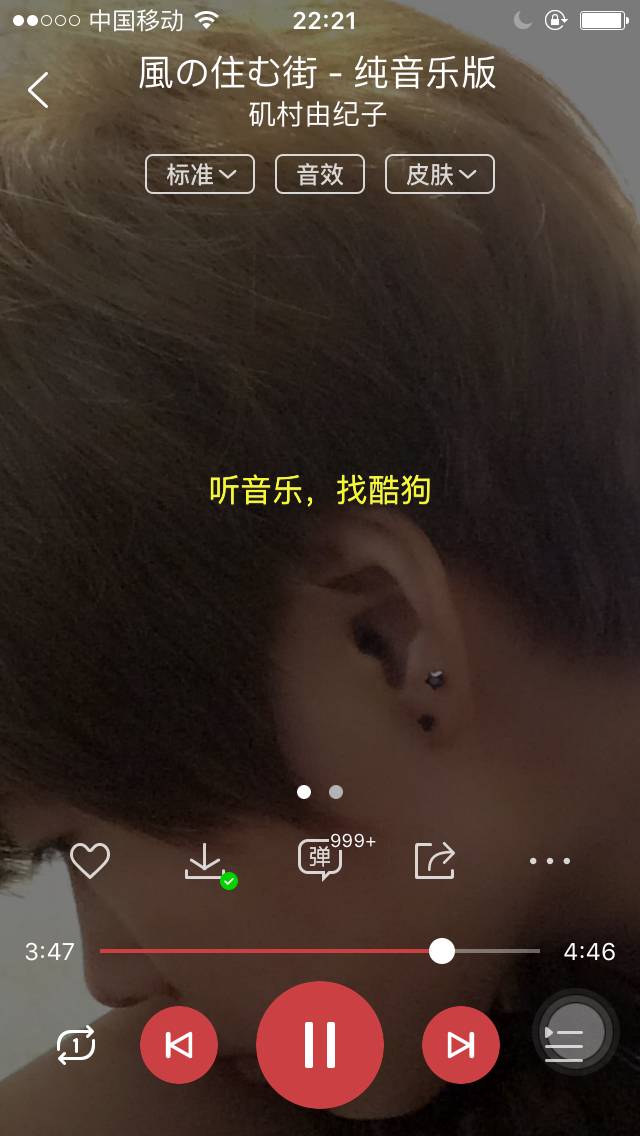640x1136 pixels.
Task: Go back from the player screen
Action: [38, 90]
